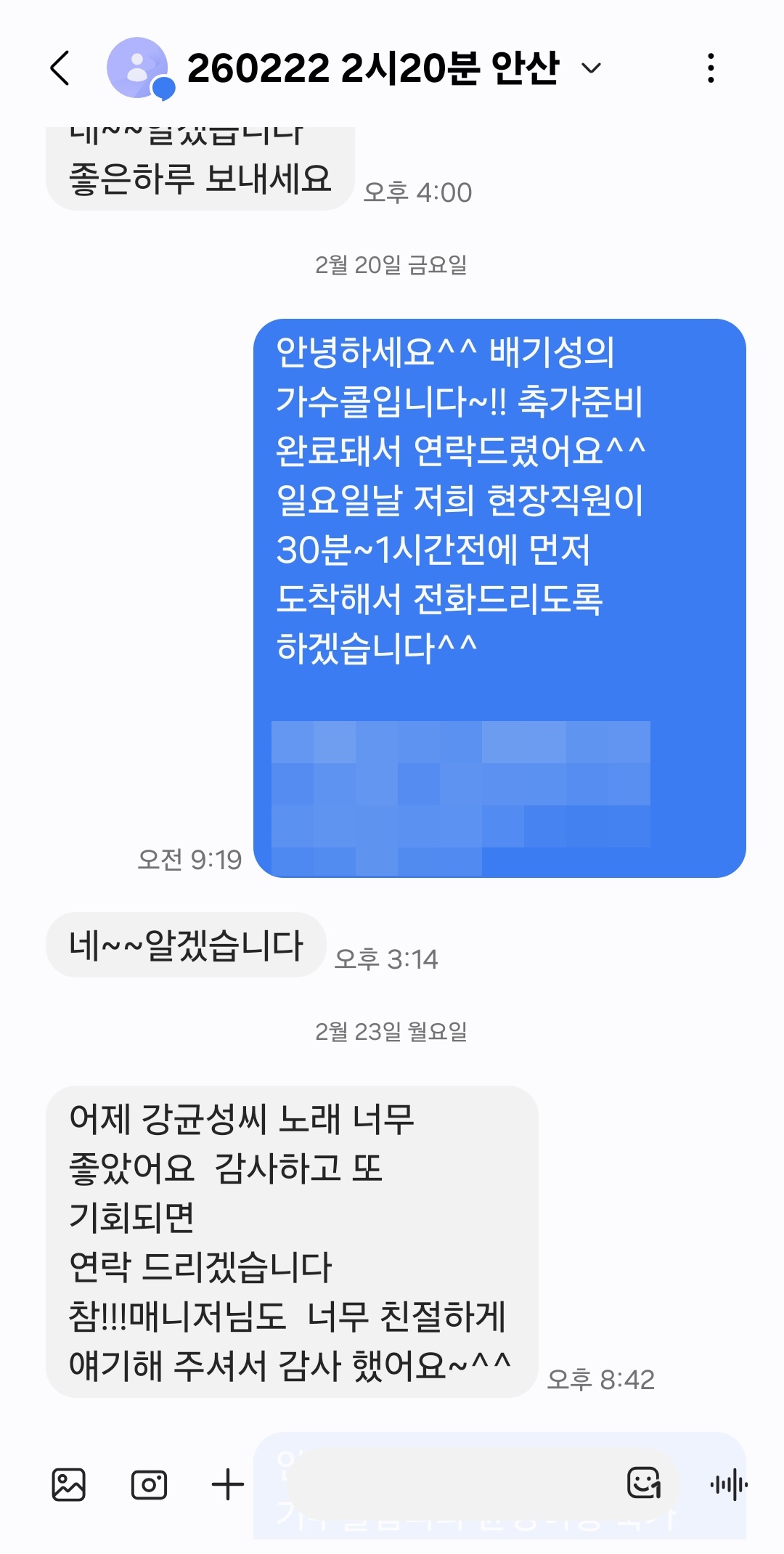Open the camera to take a photo
Image resolution: width=784 pixels, height=1554 pixels.
click(149, 1484)
